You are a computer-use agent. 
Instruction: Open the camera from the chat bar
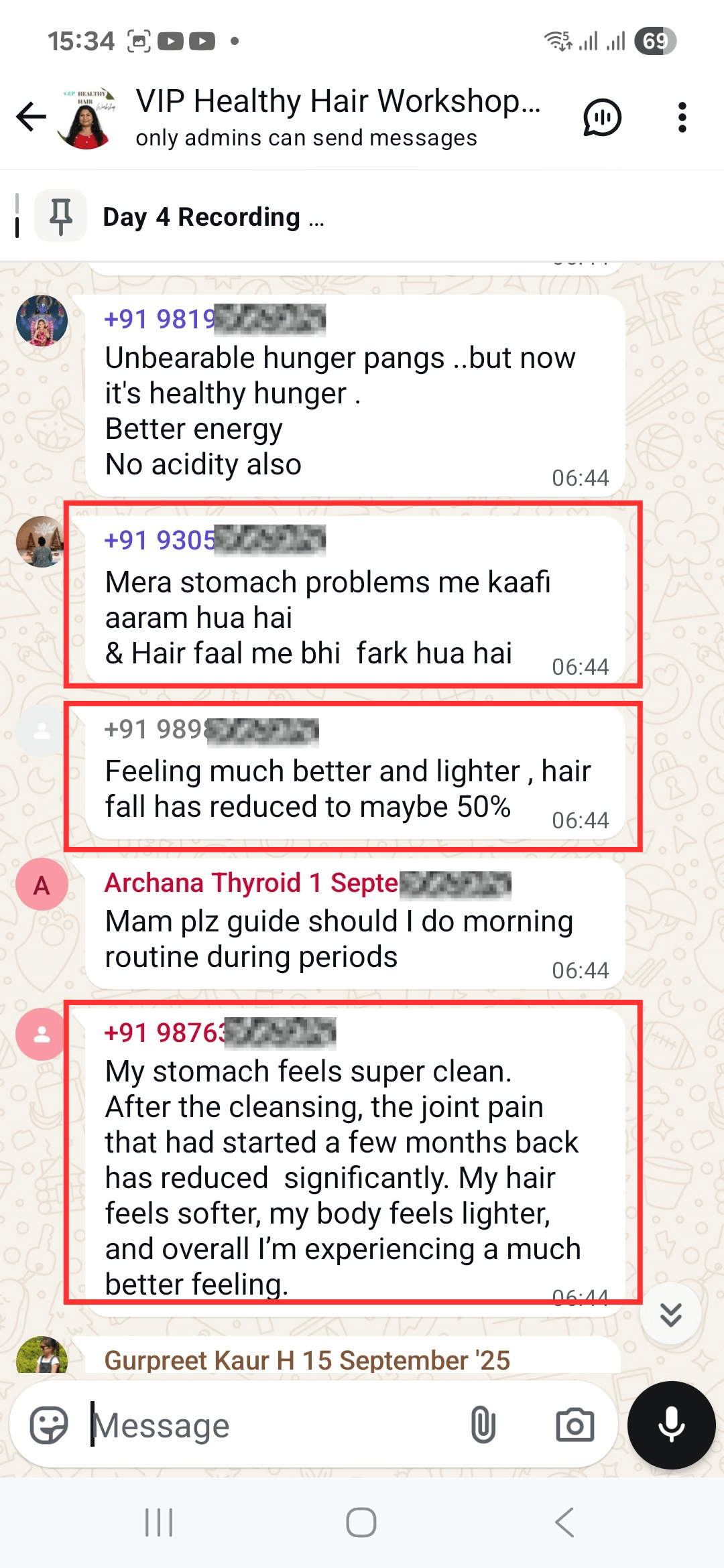tap(575, 1425)
